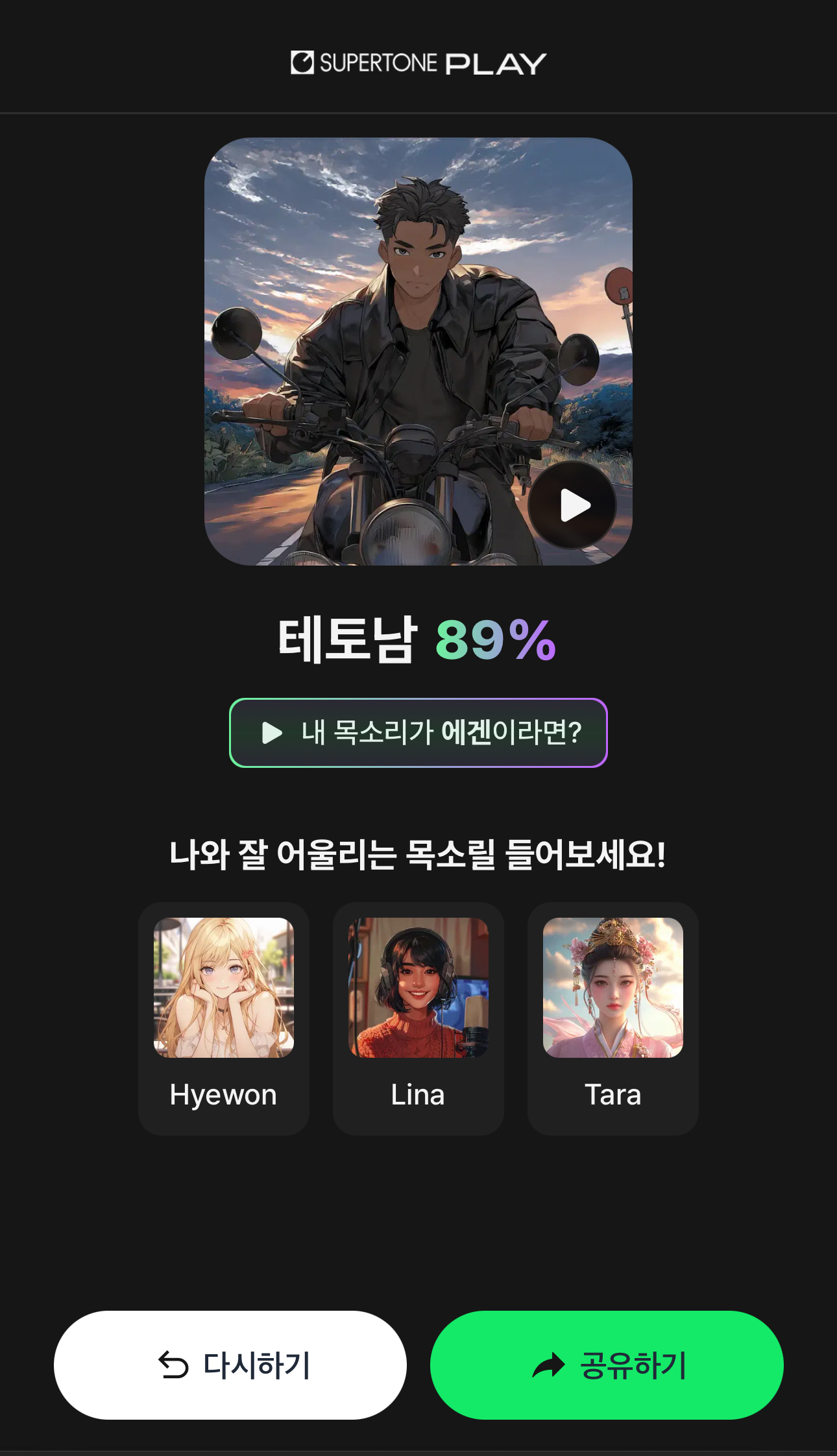Play the biker character voice sample
The height and width of the screenshot is (1456, 837).
pyautogui.click(x=572, y=505)
